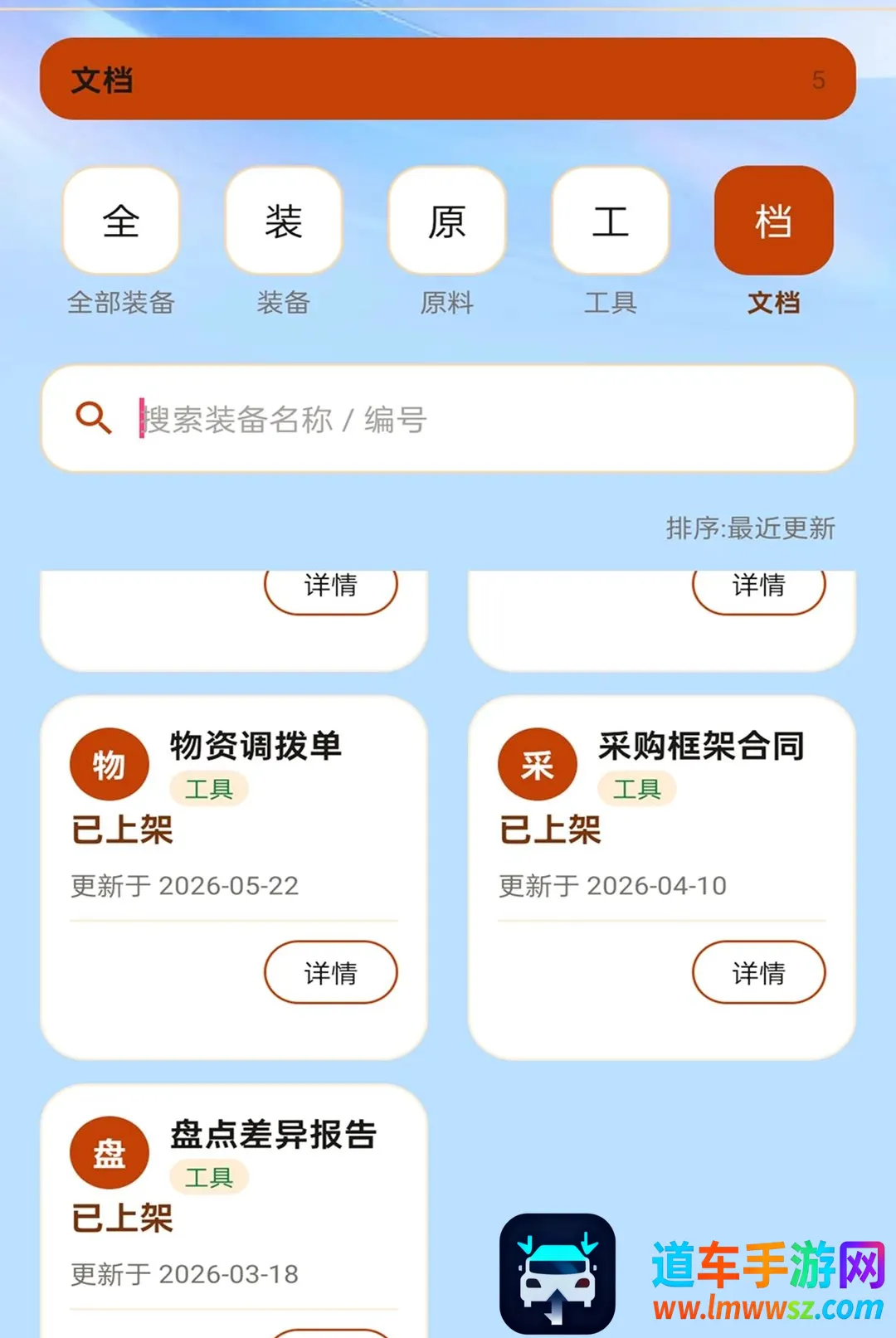Viewport: 896px width, 1338px height.
Task: Switch to the 原料 category
Action: [x=447, y=242]
